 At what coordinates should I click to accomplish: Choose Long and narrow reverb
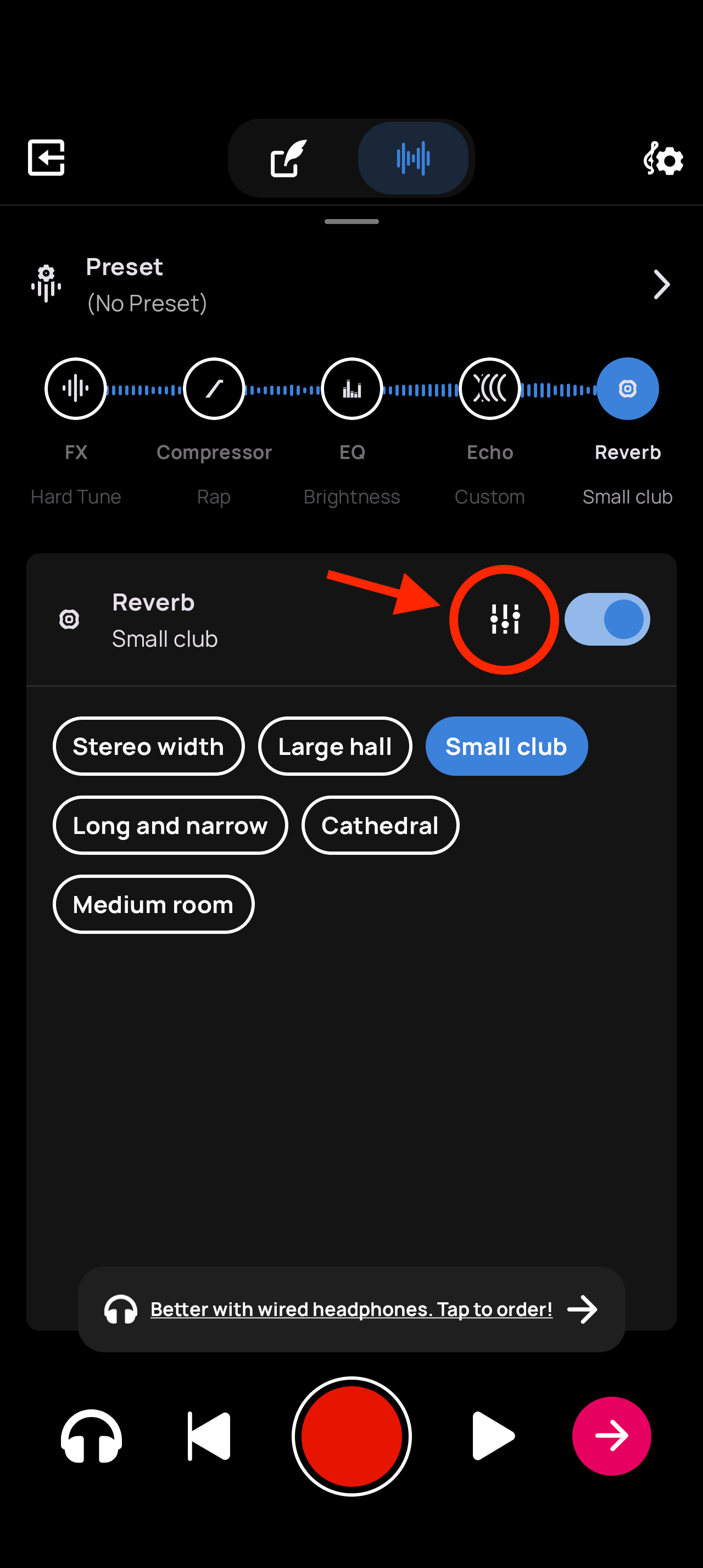[170, 825]
